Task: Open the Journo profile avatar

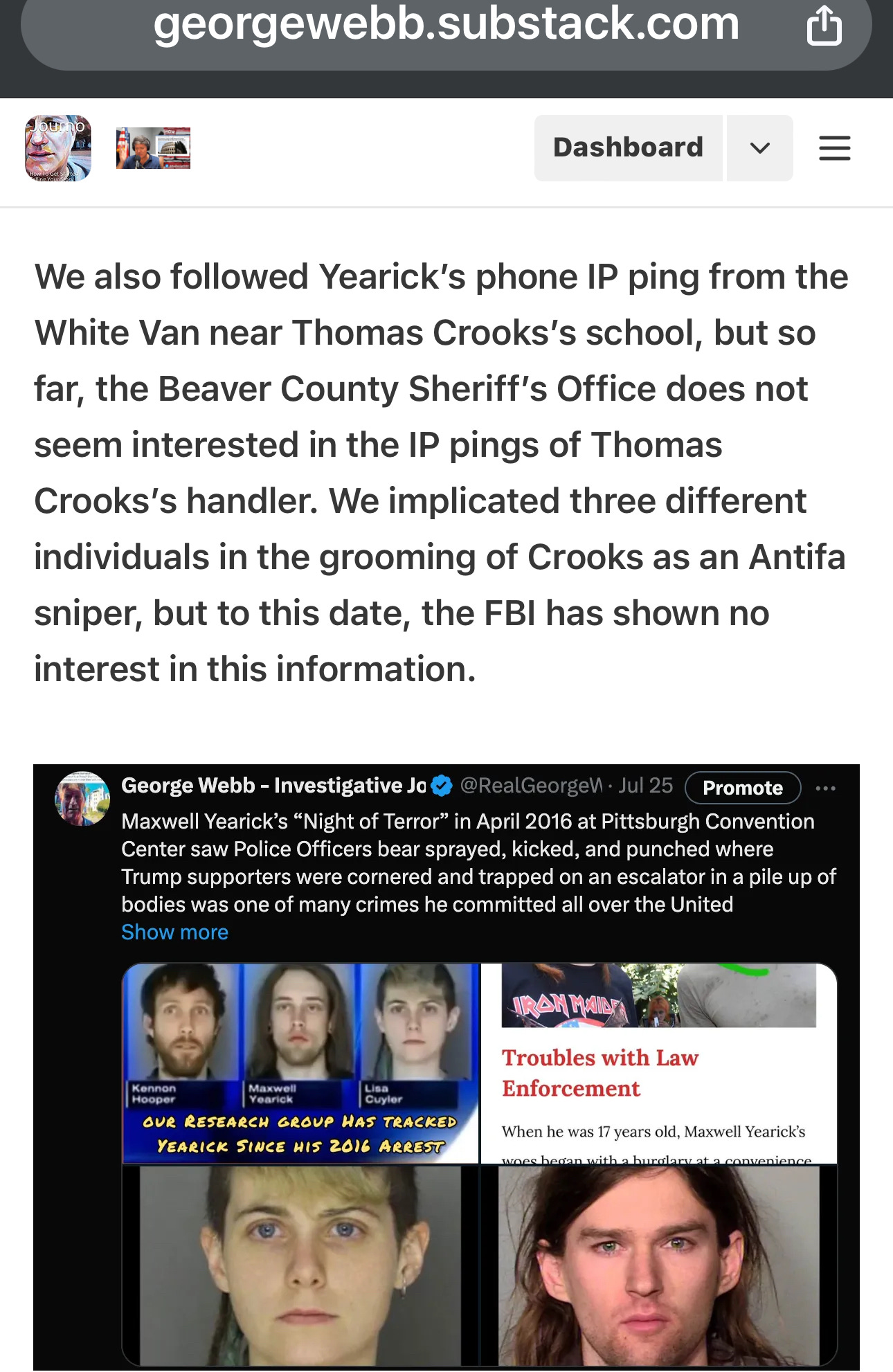Action: [58, 148]
